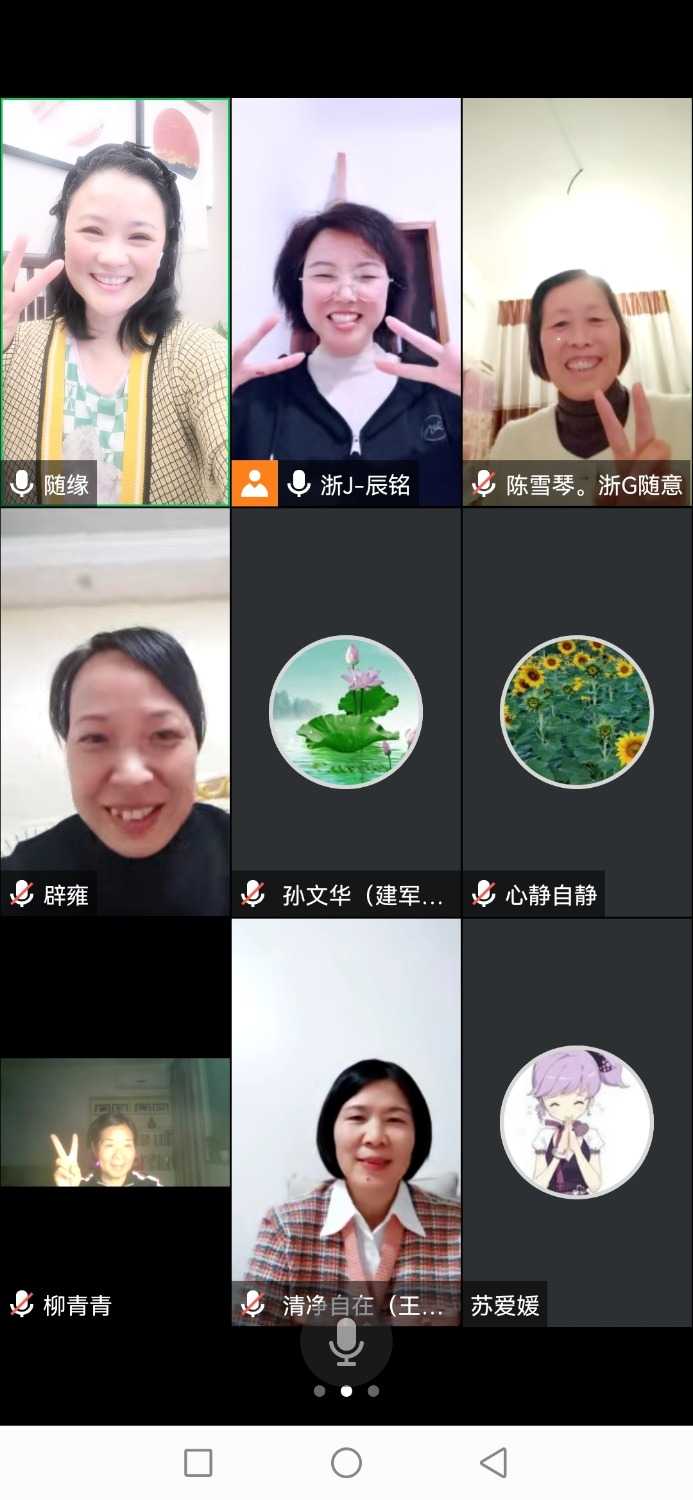Select 孙文华's lotus avatar tile

pyautogui.click(x=346, y=712)
